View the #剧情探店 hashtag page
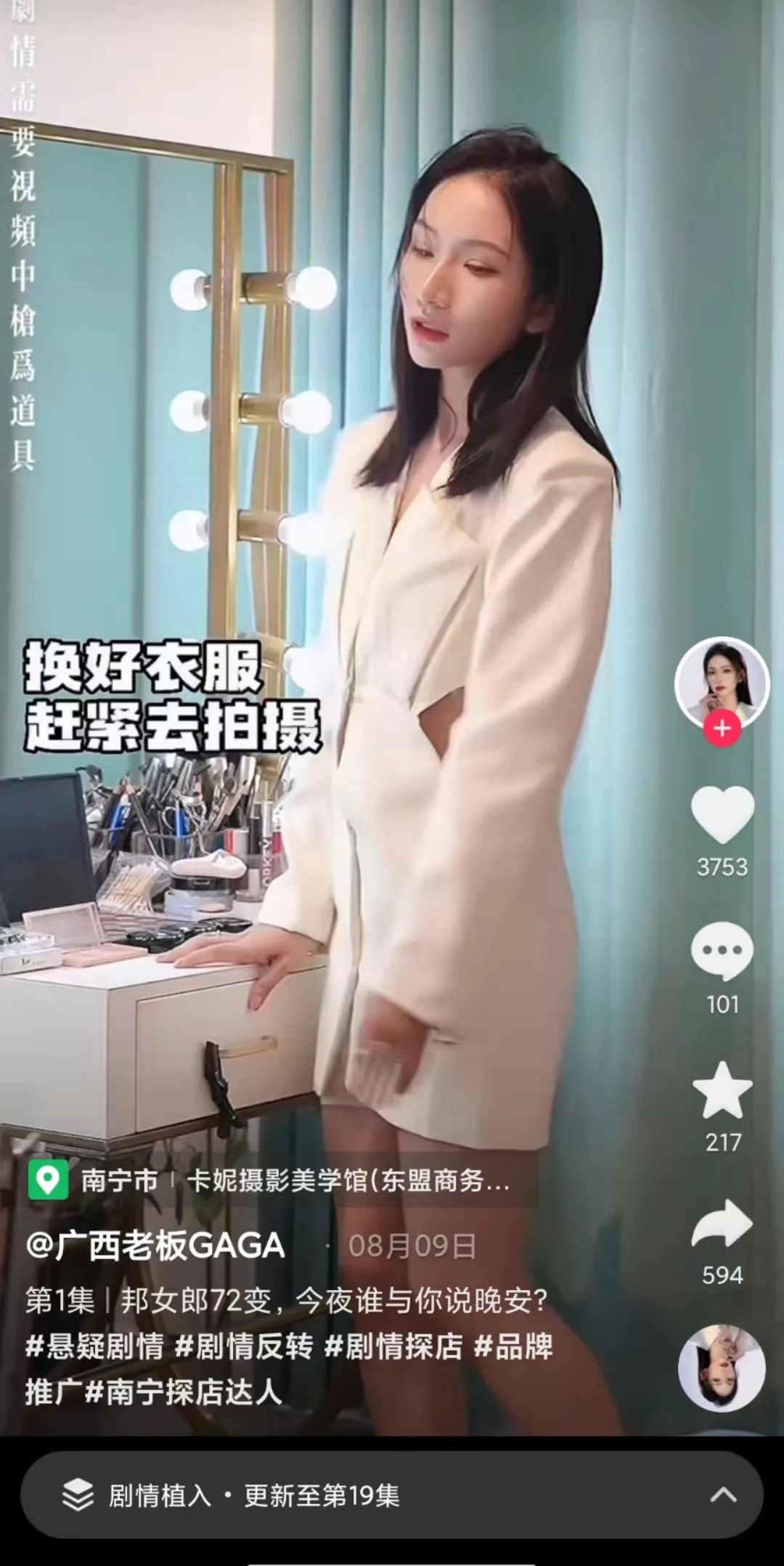The height and width of the screenshot is (1566, 784). (x=393, y=1346)
